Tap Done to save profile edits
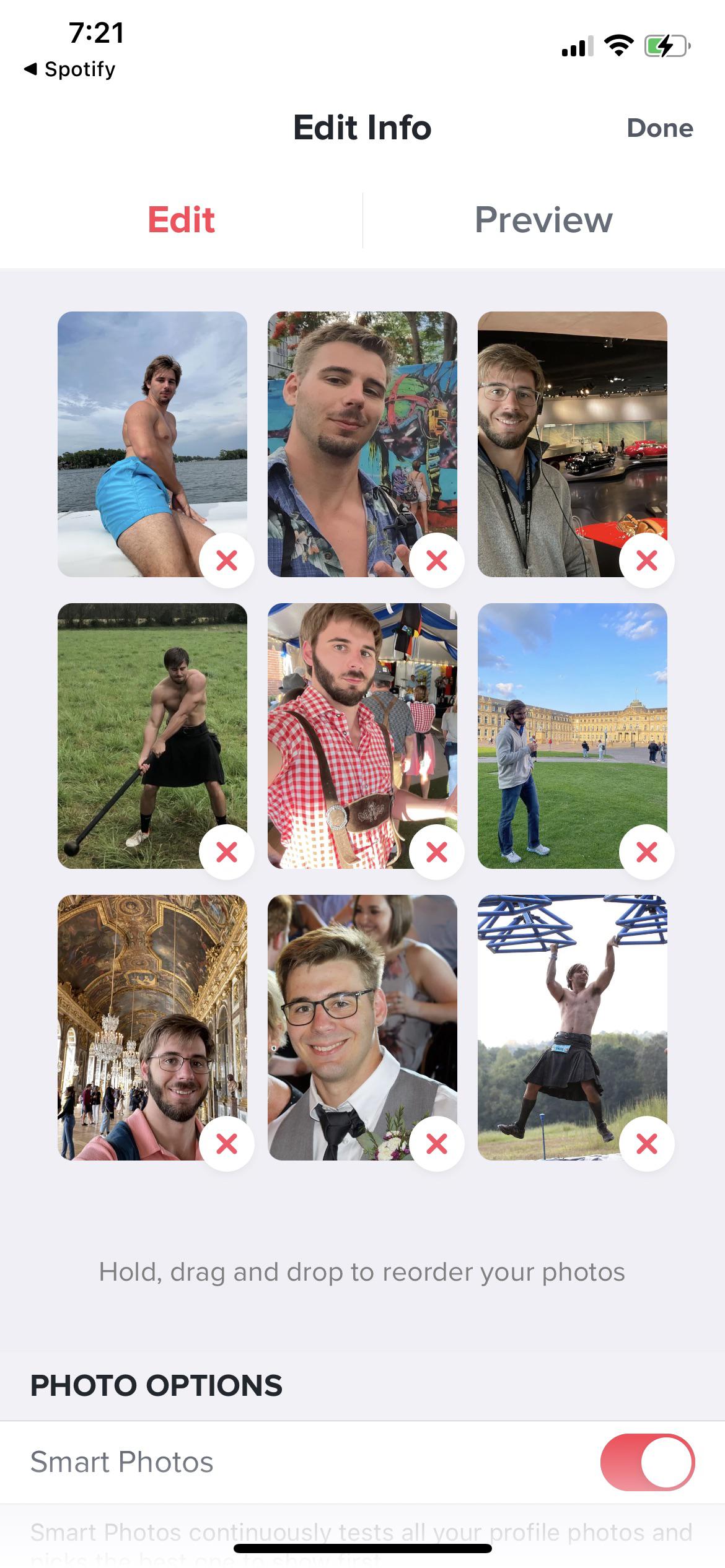 [659, 128]
